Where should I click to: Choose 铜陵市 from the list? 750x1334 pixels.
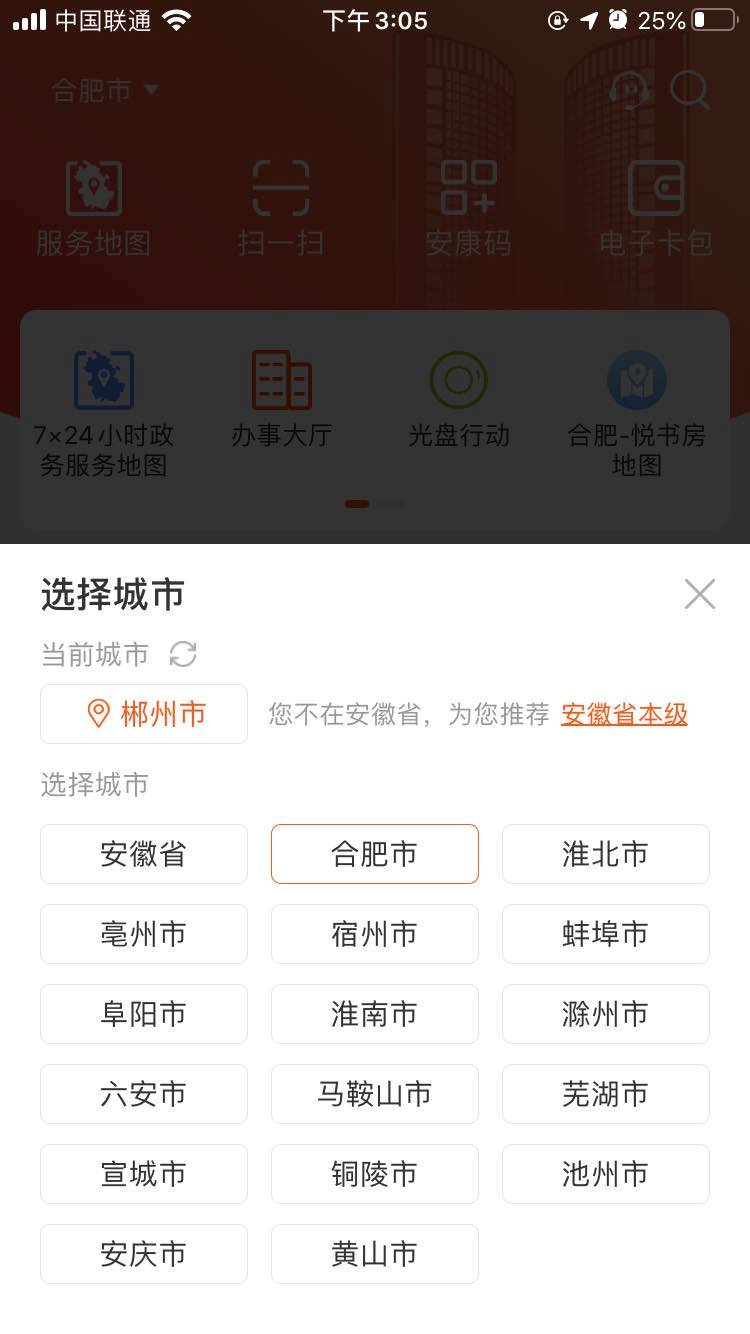coord(375,1174)
